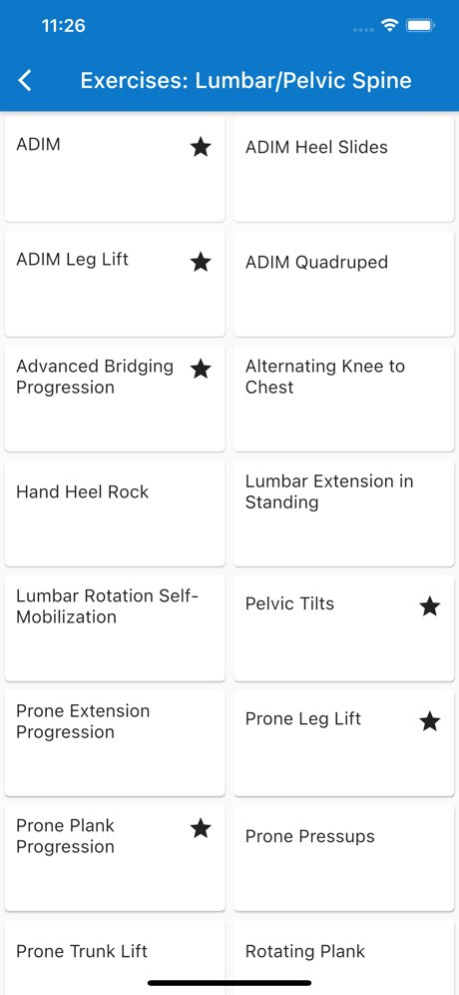Viewport: 459px width, 995px height.
Task: Open the Prone Pressups exercise
Action: pyautogui.click(x=344, y=858)
